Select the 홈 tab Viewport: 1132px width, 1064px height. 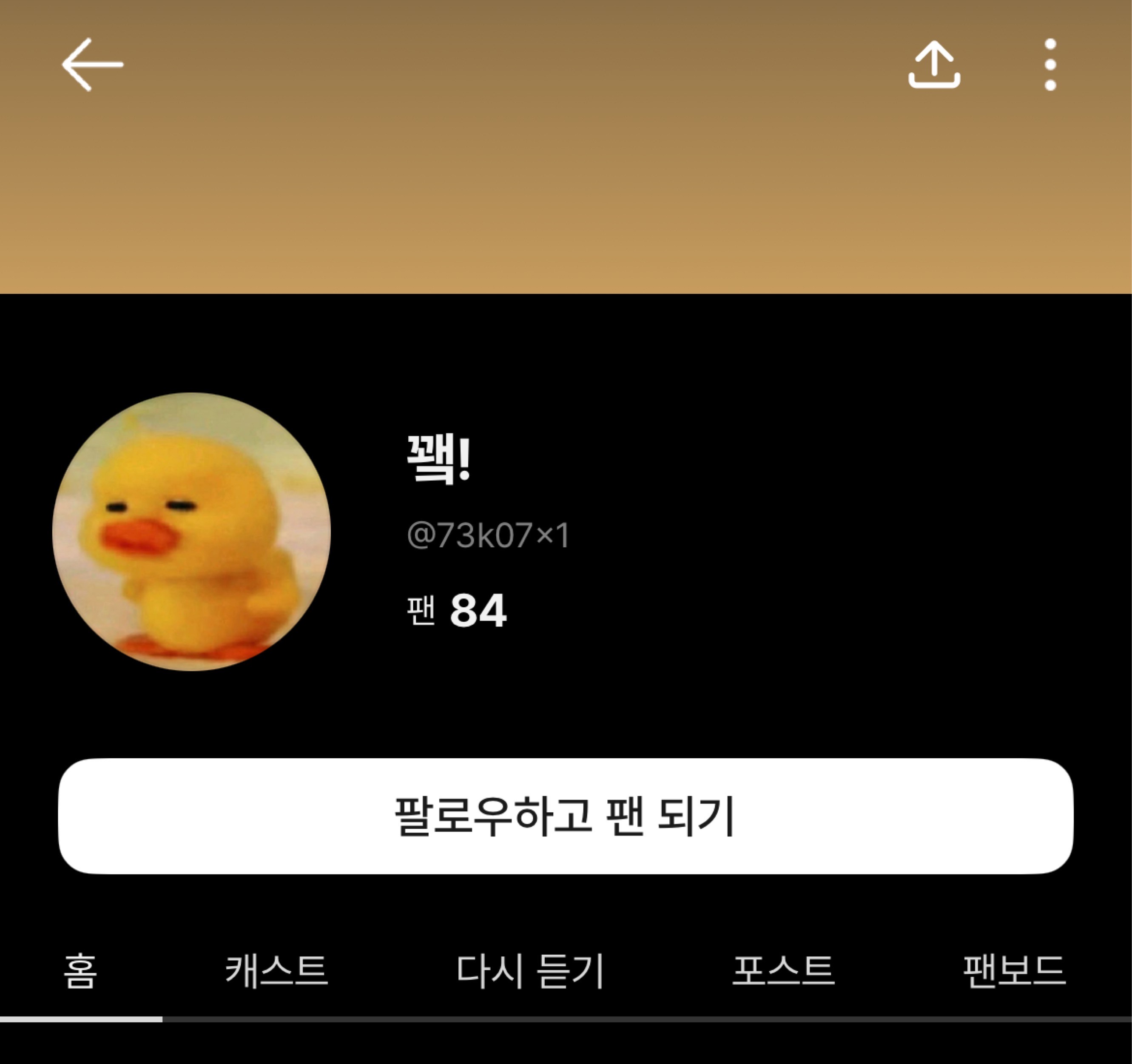tap(80, 970)
